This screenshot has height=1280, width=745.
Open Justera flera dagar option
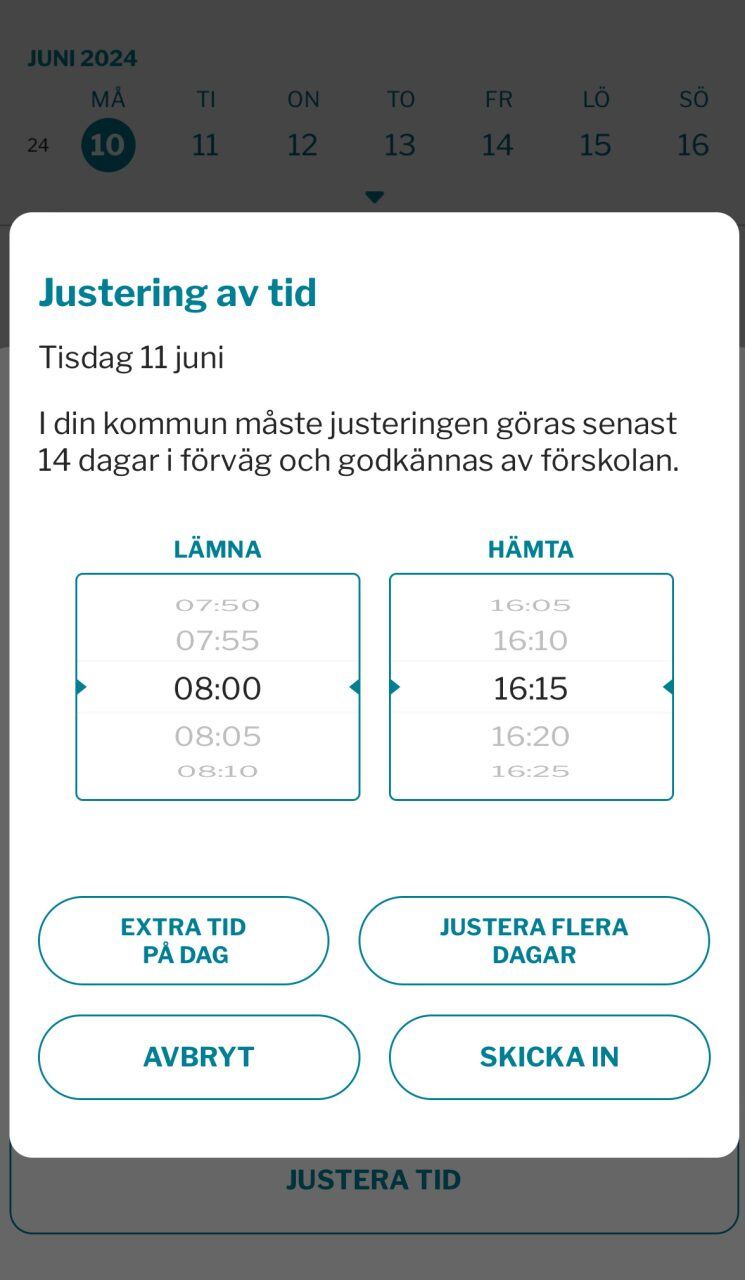534,941
